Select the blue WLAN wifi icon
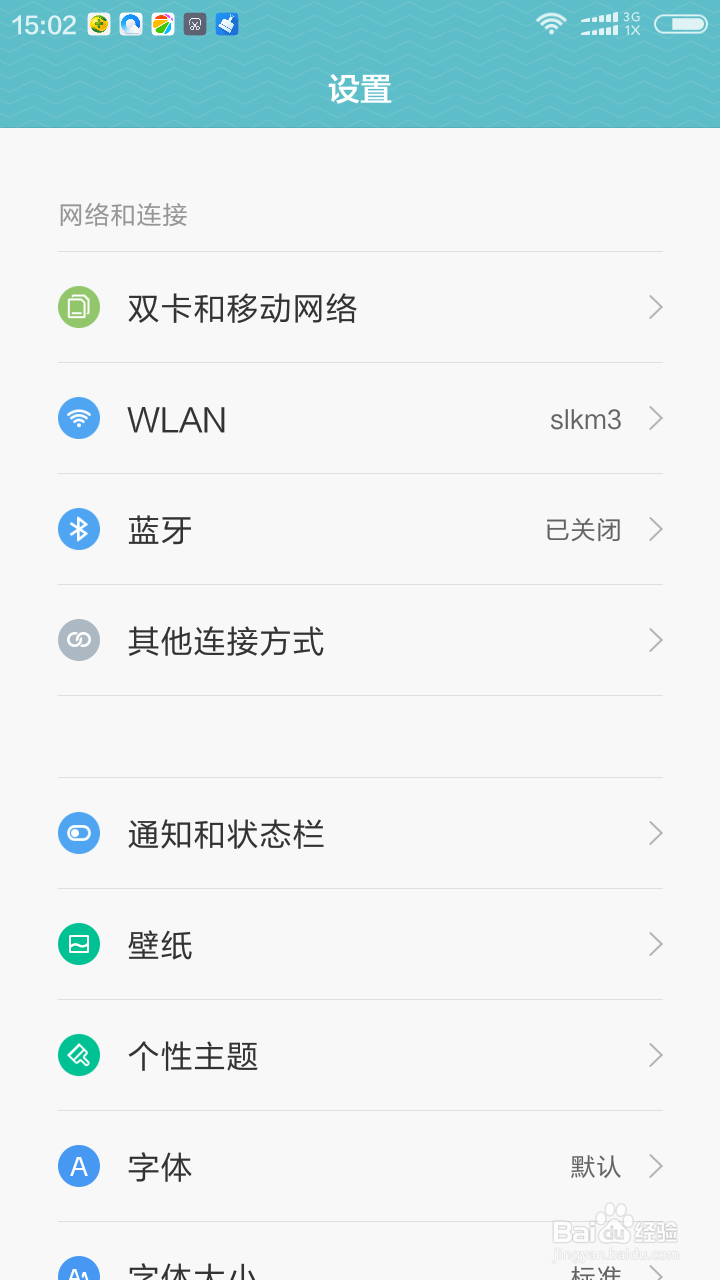Screen dimensions: 720x1280 79,418
